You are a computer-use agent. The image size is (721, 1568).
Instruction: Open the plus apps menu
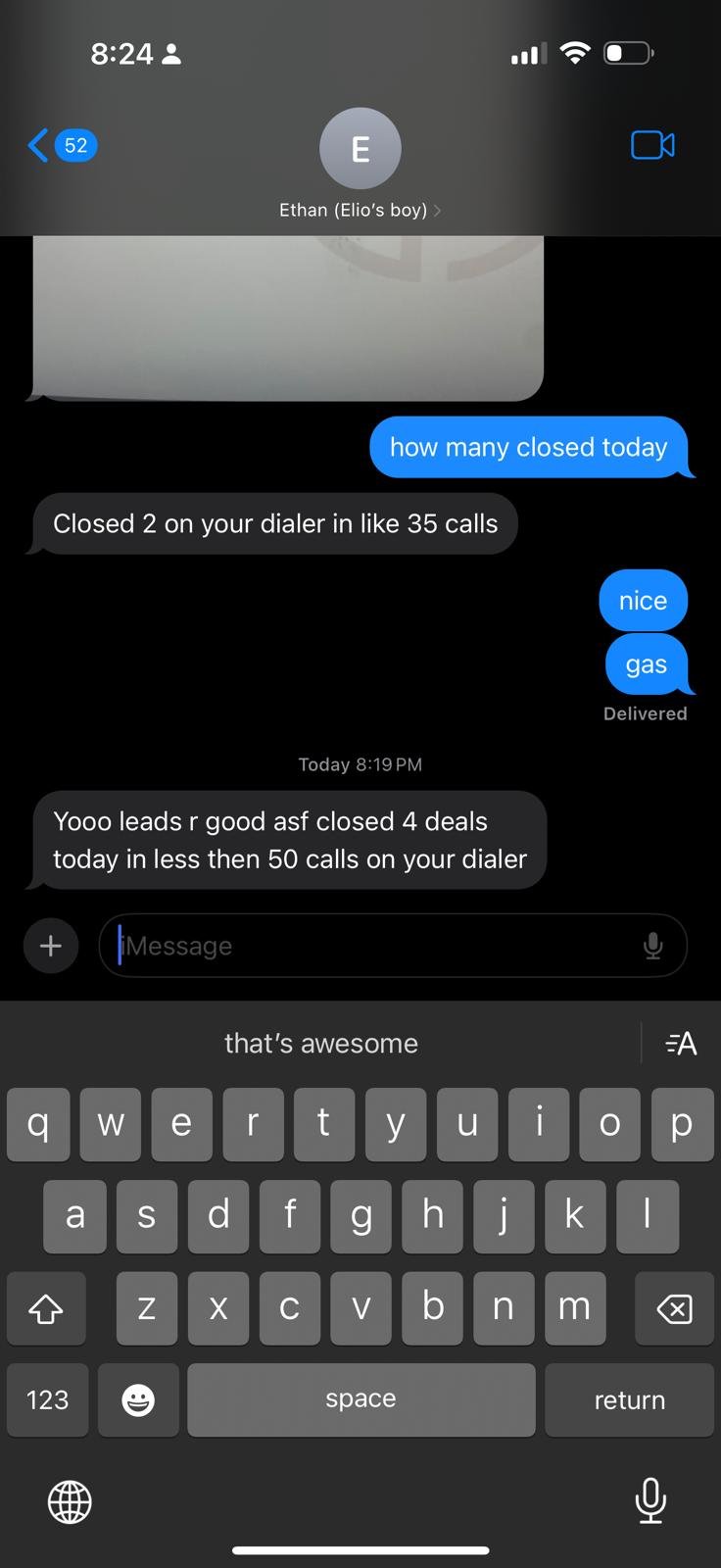click(51, 946)
